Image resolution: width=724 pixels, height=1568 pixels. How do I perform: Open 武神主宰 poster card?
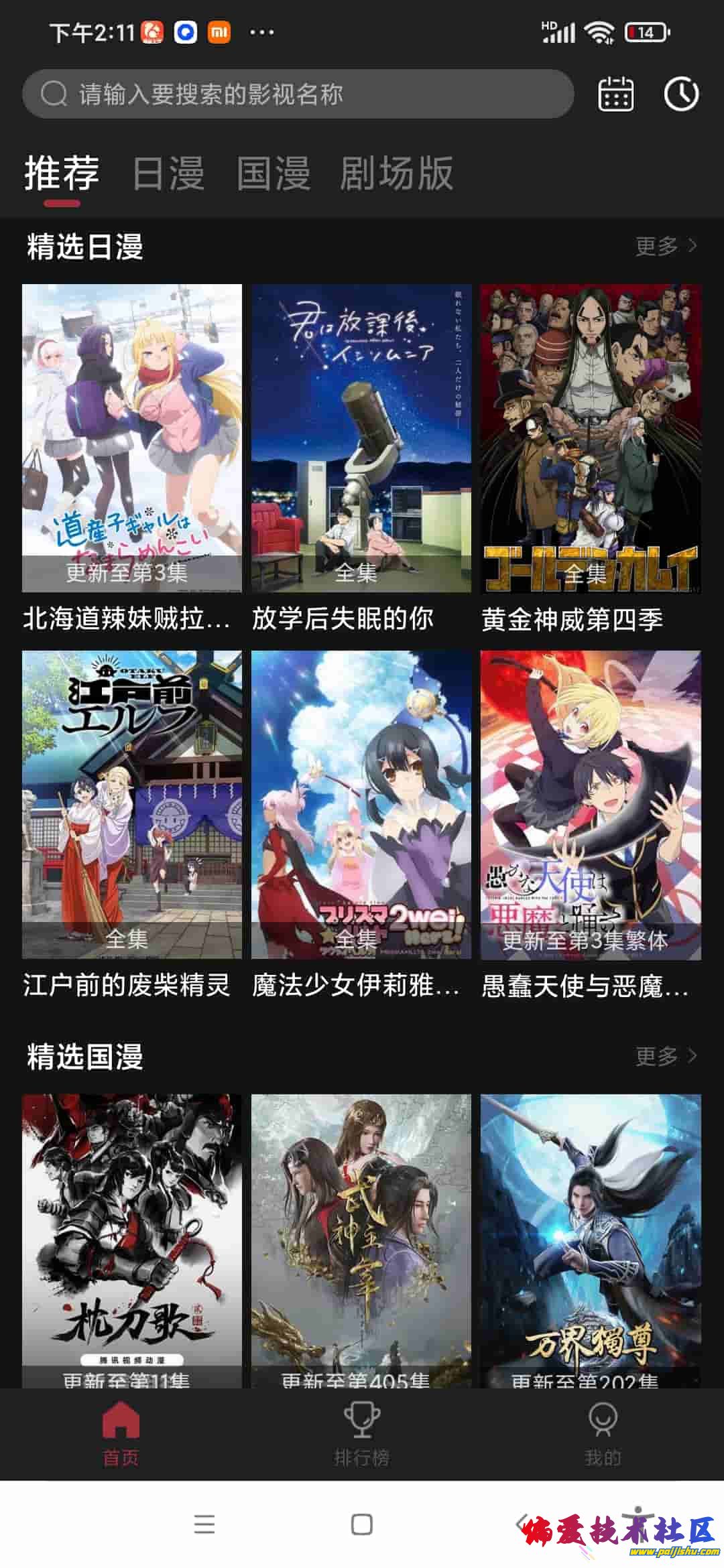[361, 1240]
